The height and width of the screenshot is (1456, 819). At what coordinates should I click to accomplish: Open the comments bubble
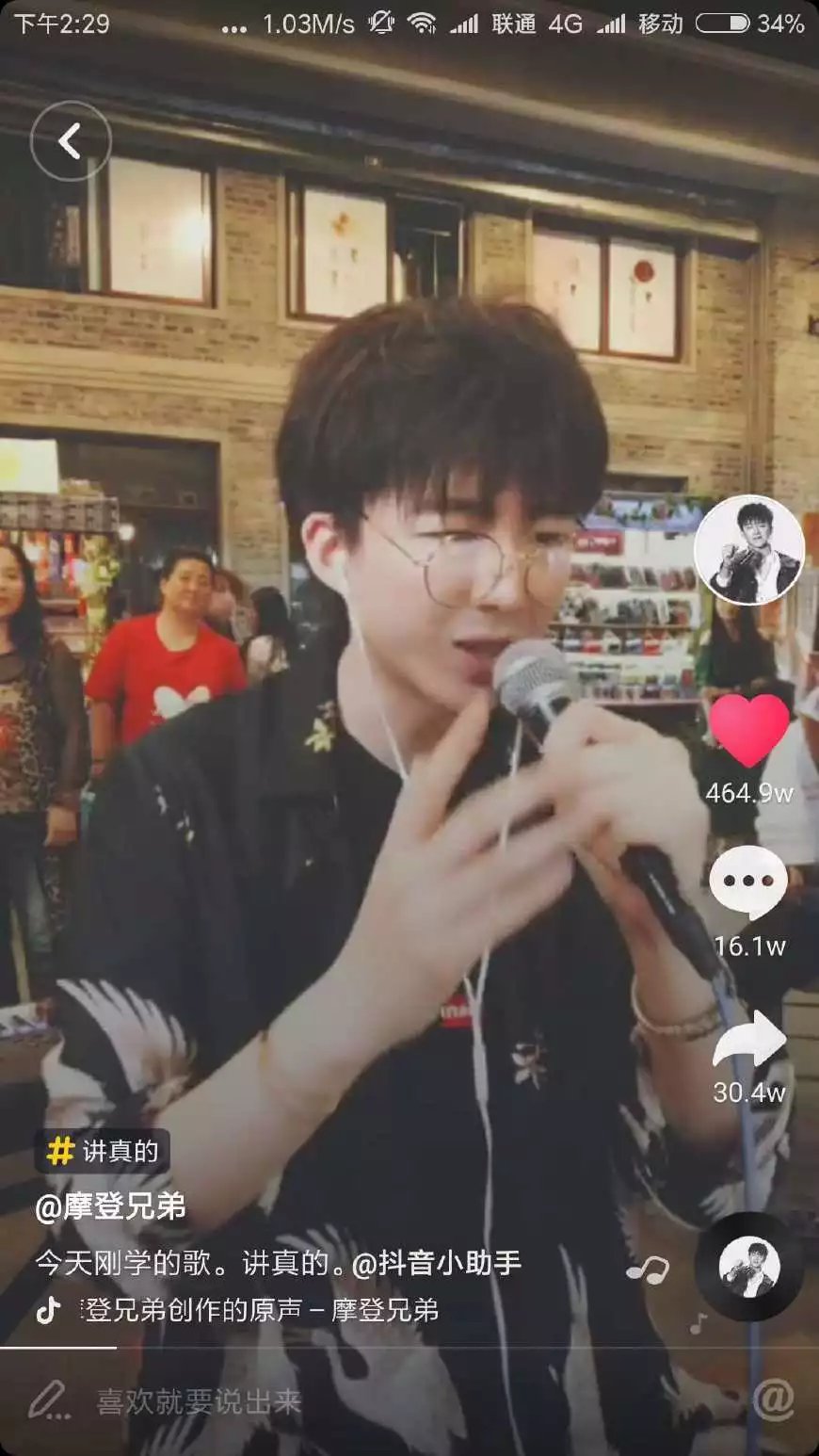[748, 882]
